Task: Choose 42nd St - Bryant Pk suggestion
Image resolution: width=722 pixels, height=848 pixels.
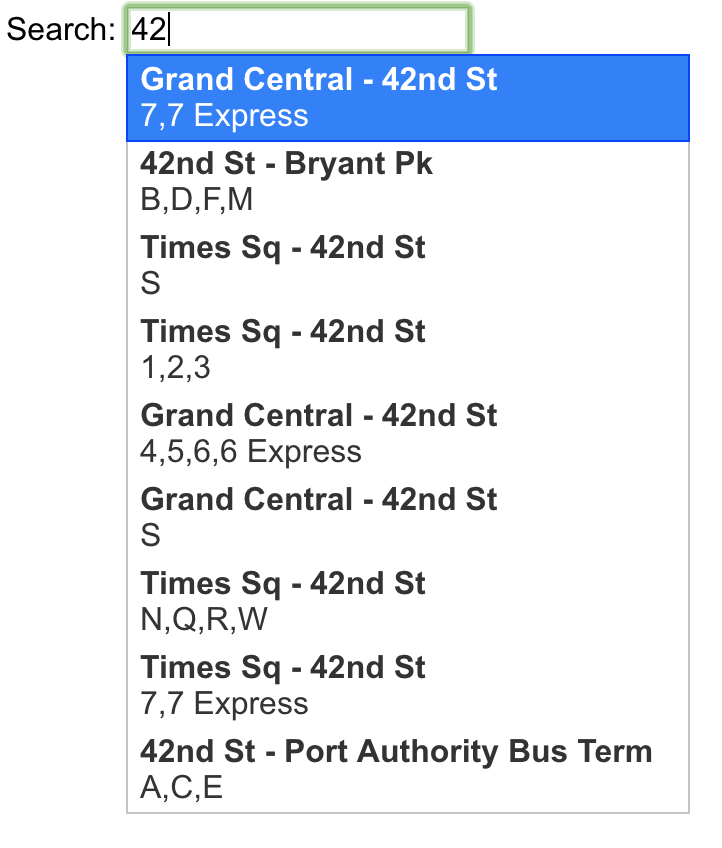Action: pyautogui.click(x=407, y=182)
